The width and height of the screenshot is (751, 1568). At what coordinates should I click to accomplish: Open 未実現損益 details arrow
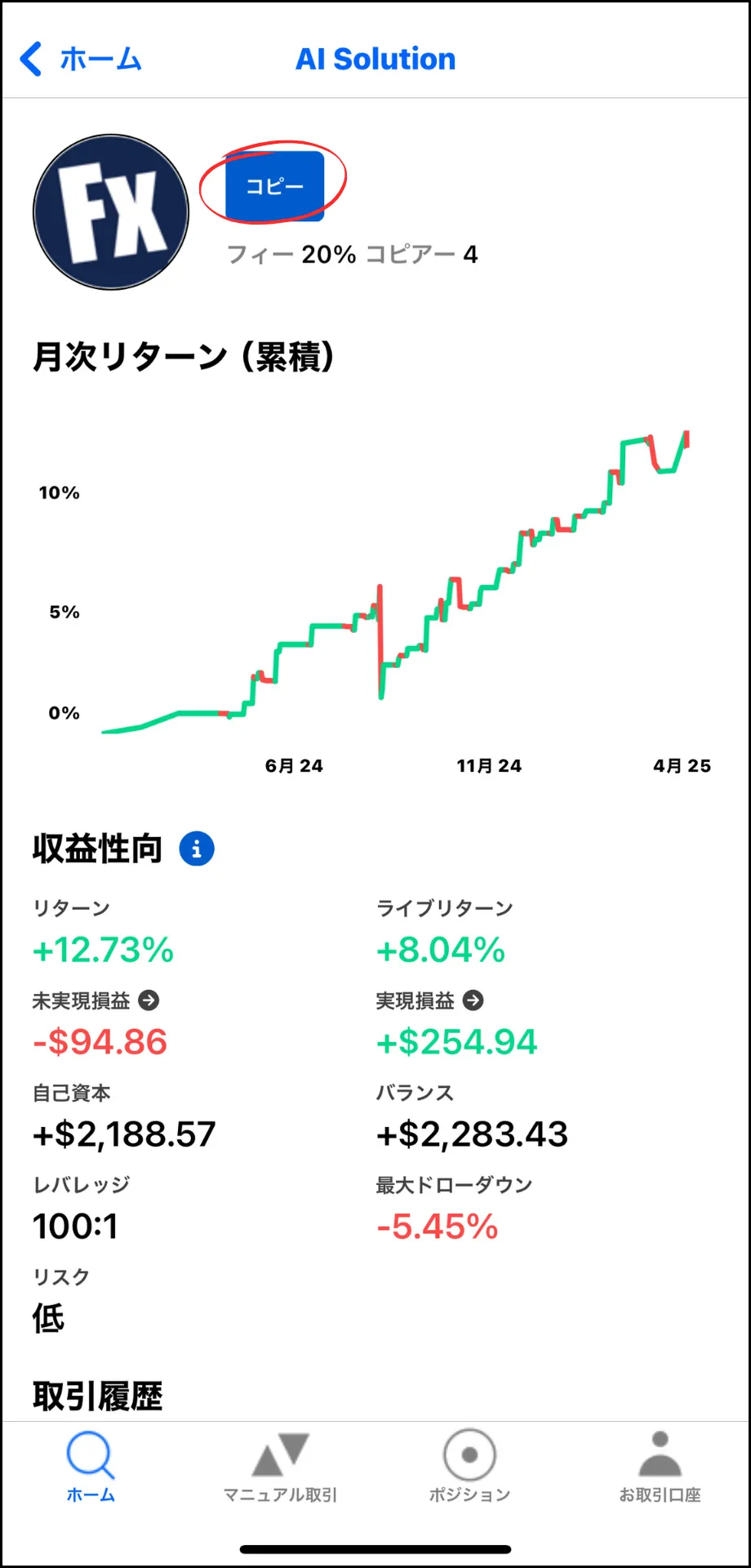click(x=149, y=1000)
